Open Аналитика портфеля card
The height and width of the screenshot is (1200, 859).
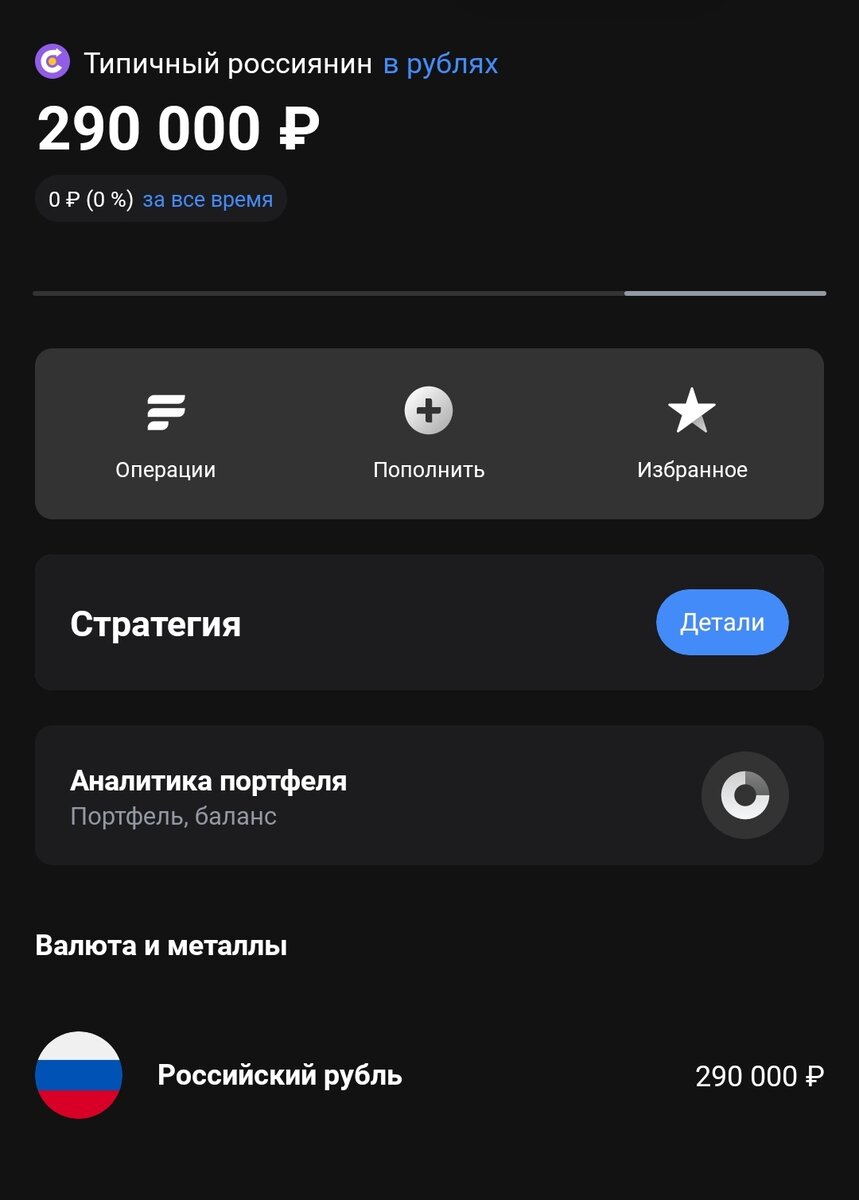pyautogui.click(x=429, y=796)
